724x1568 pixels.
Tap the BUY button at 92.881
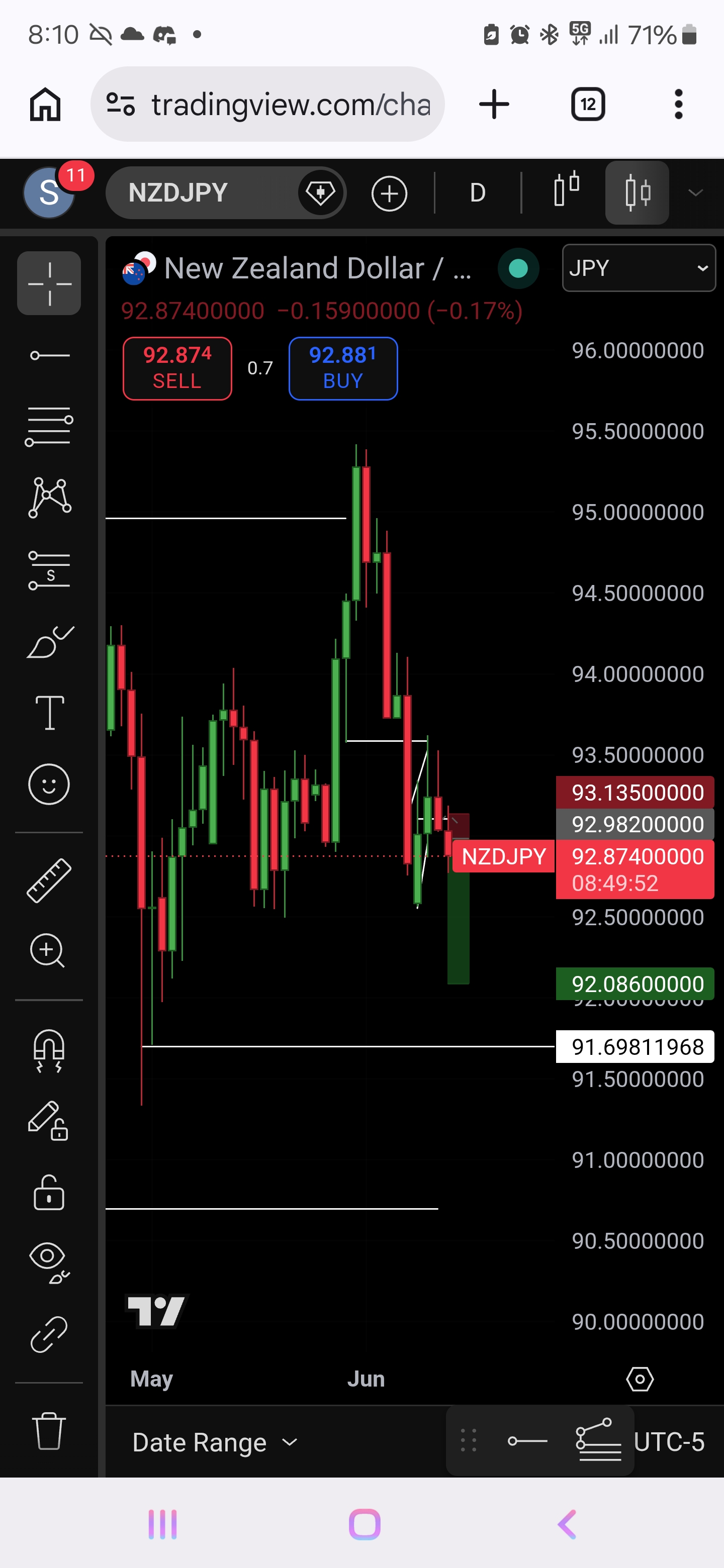tap(343, 368)
